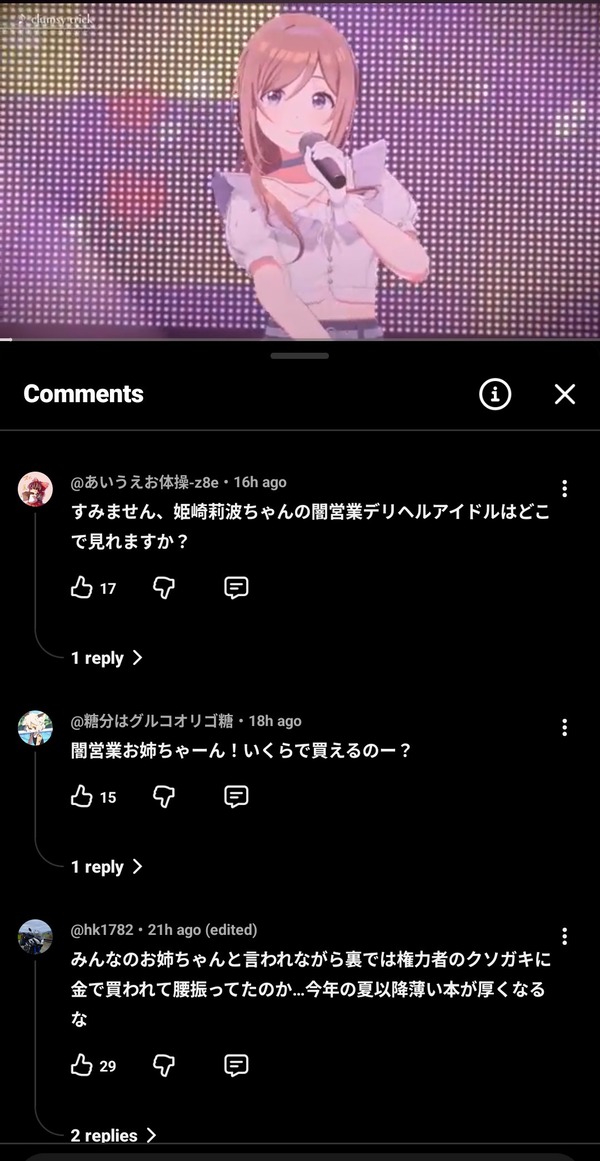Expand 1 reply under @あいうえお体操-z8e's comment

coord(107,658)
